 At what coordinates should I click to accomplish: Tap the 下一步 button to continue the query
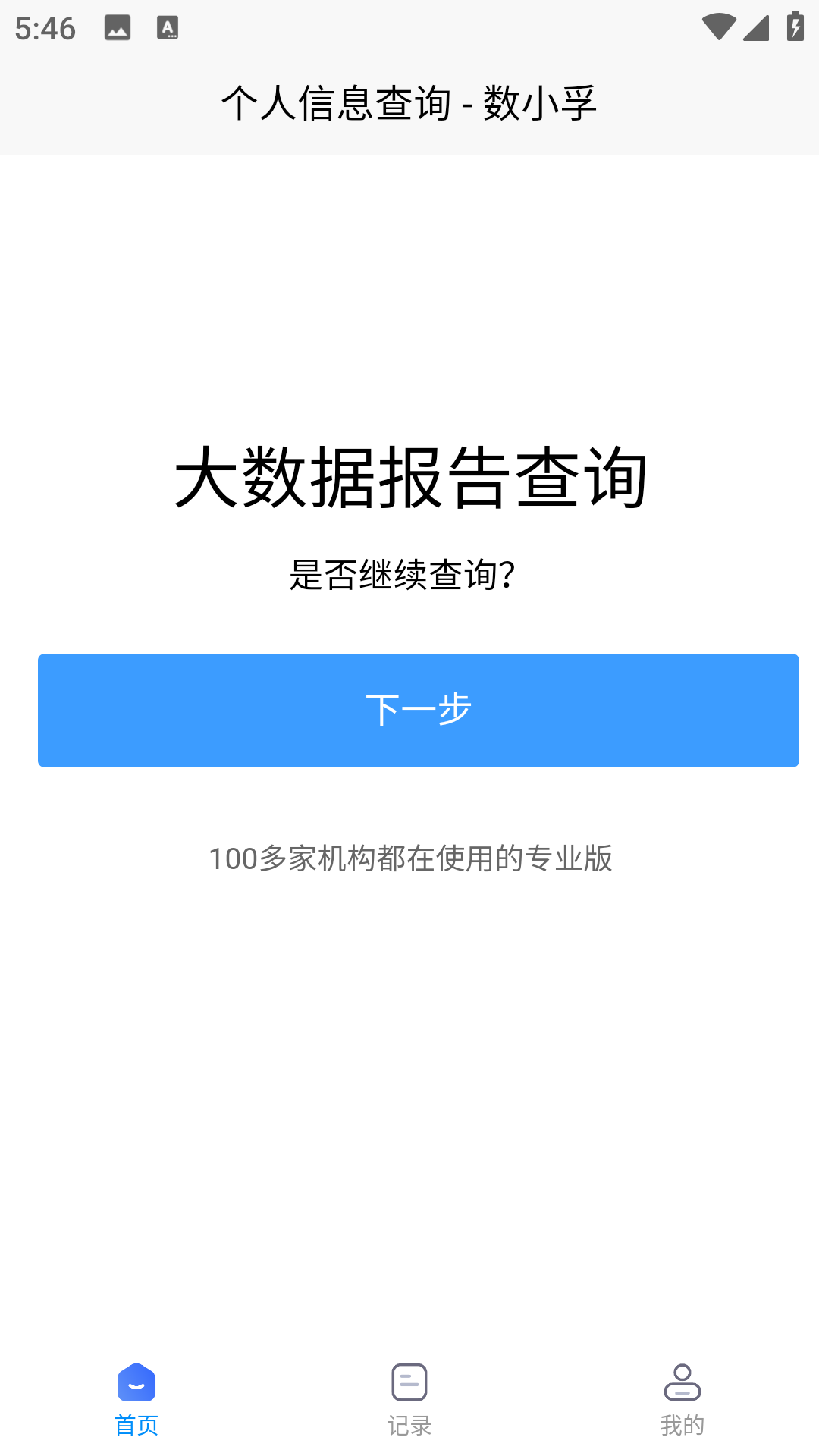click(x=419, y=710)
